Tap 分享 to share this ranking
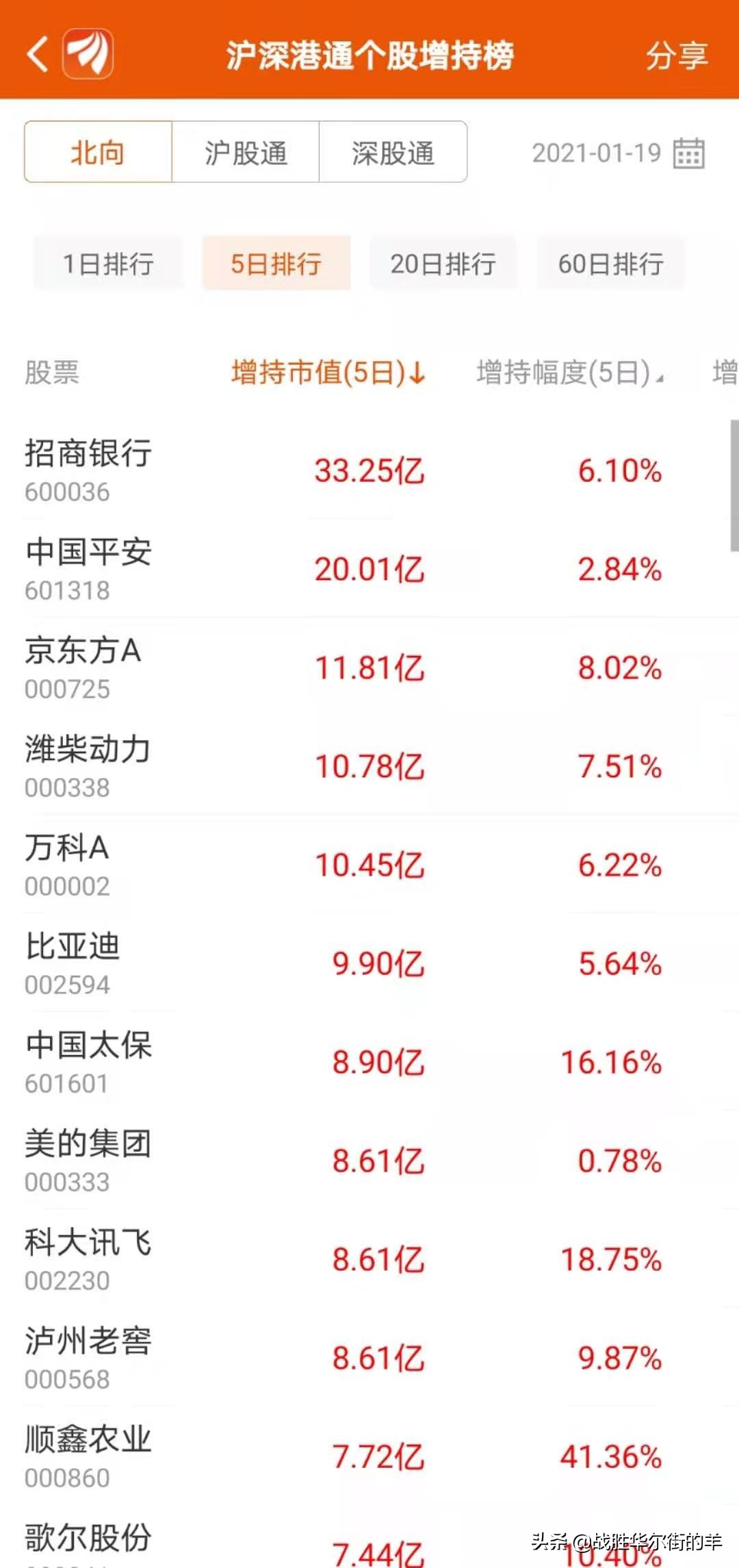Image resolution: width=739 pixels, height=1568 pixels. pos(677,55)
